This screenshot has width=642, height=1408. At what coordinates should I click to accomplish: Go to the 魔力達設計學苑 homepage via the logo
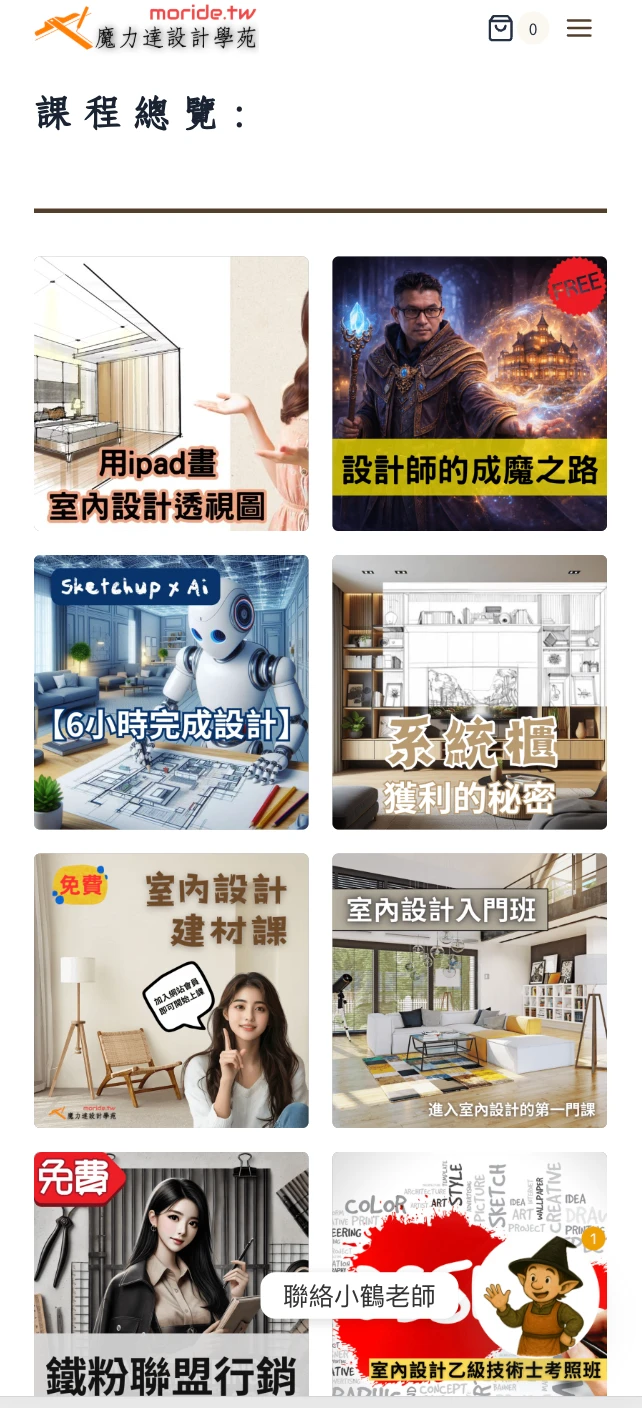tap(146, 28)
